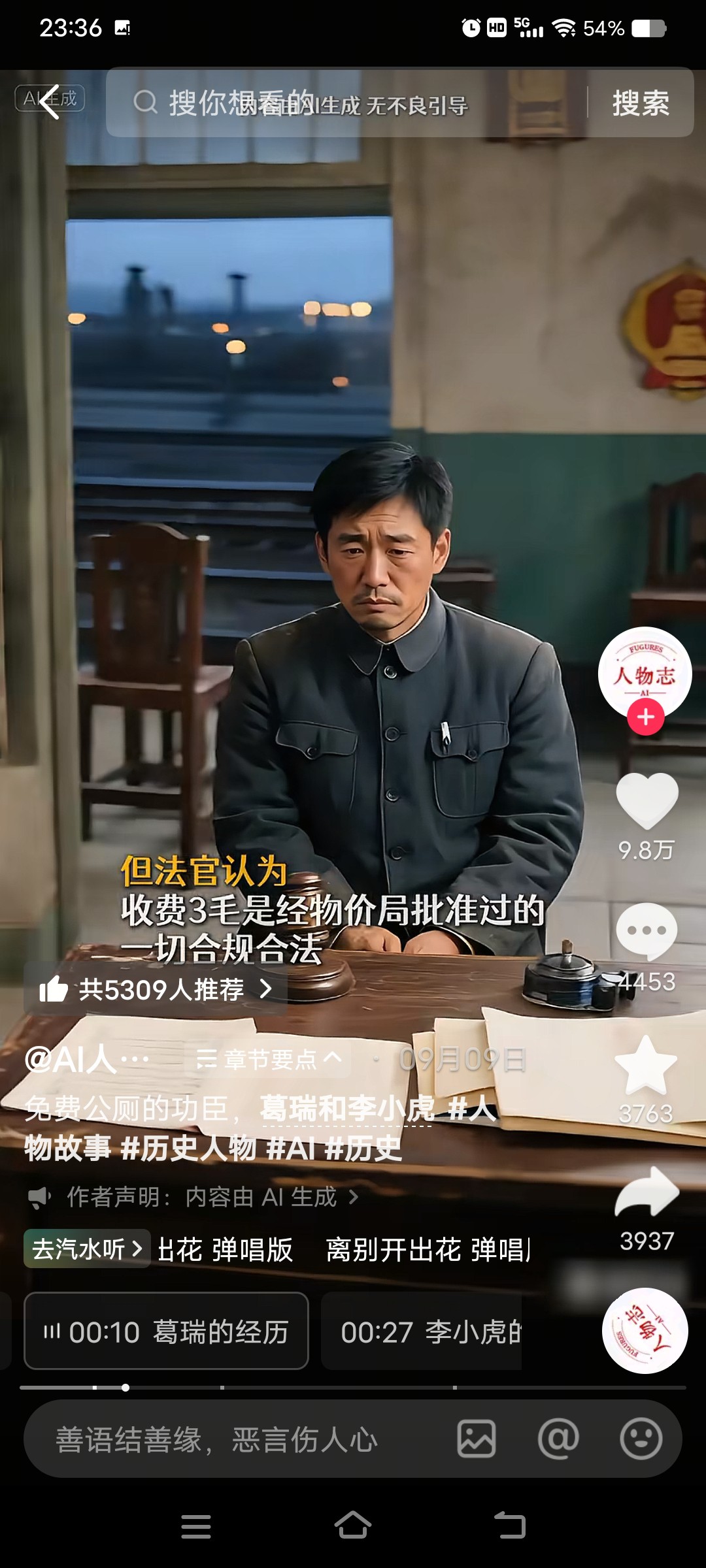Expand the 章节要点 chapter highlights
Image resolution: width=706 pixels, height=1568 pixels.
tap(269, 1059)
